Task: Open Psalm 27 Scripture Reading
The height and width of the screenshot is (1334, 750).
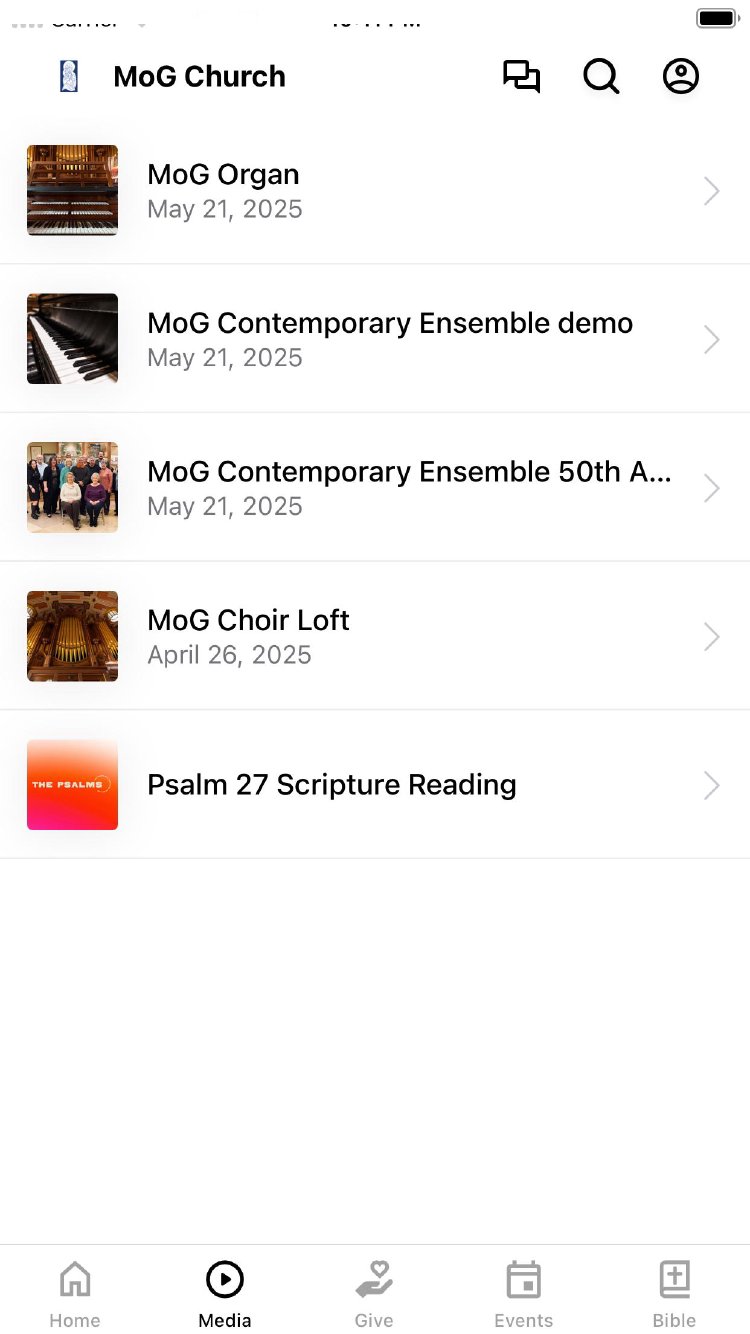Action: pos(374,785)
